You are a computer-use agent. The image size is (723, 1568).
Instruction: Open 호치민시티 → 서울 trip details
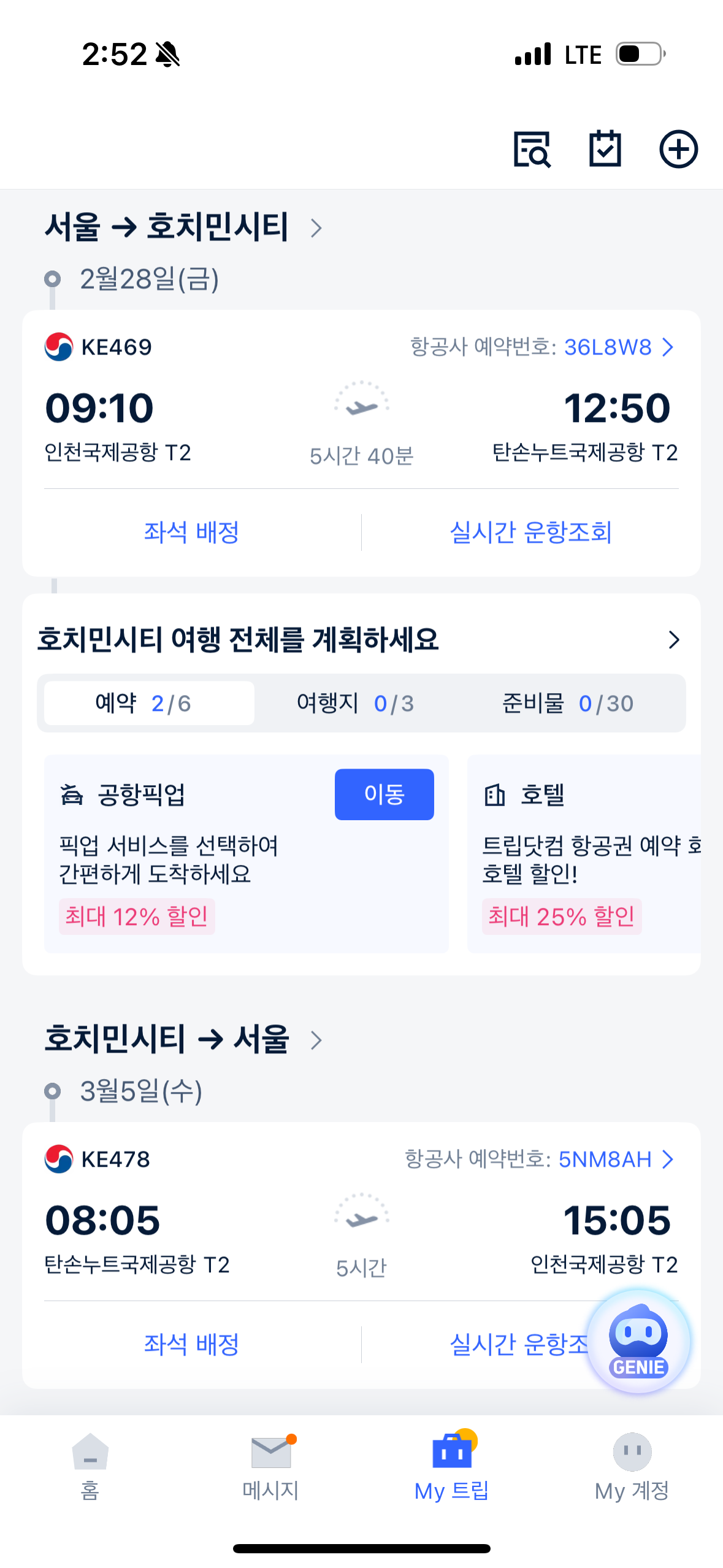point(183,1040)
